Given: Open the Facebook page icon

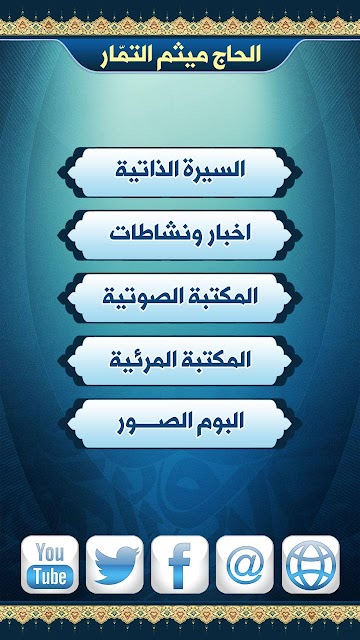Looking at the screenshot, I should click(x=180, y=564).
